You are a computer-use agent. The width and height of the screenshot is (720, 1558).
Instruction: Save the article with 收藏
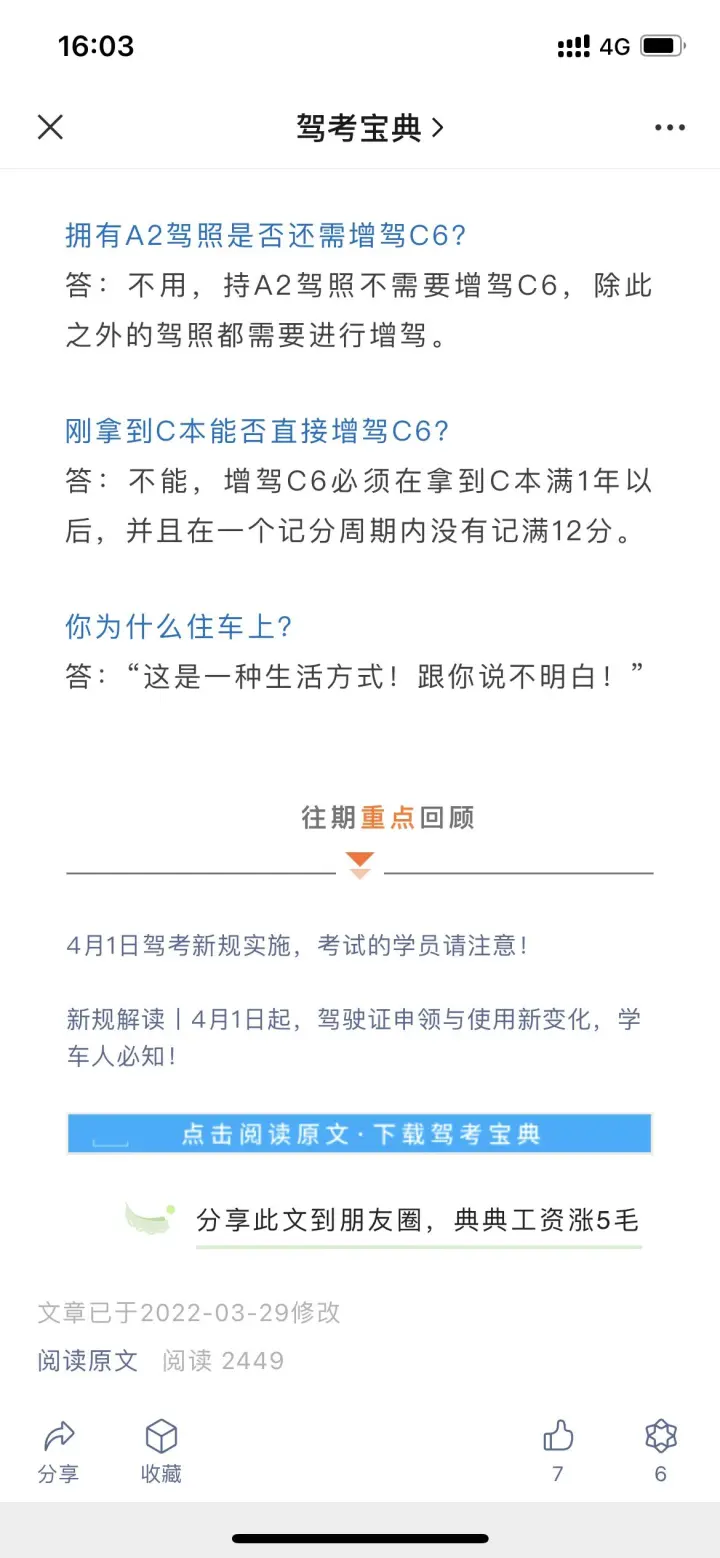click(161, 1451)
